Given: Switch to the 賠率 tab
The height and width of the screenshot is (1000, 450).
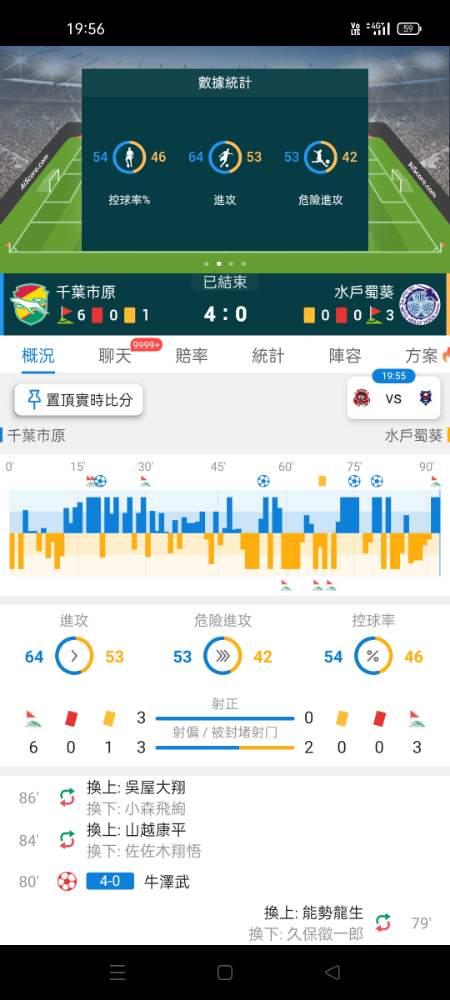Looking at the screenshot, I should click(x=191, y=356).
